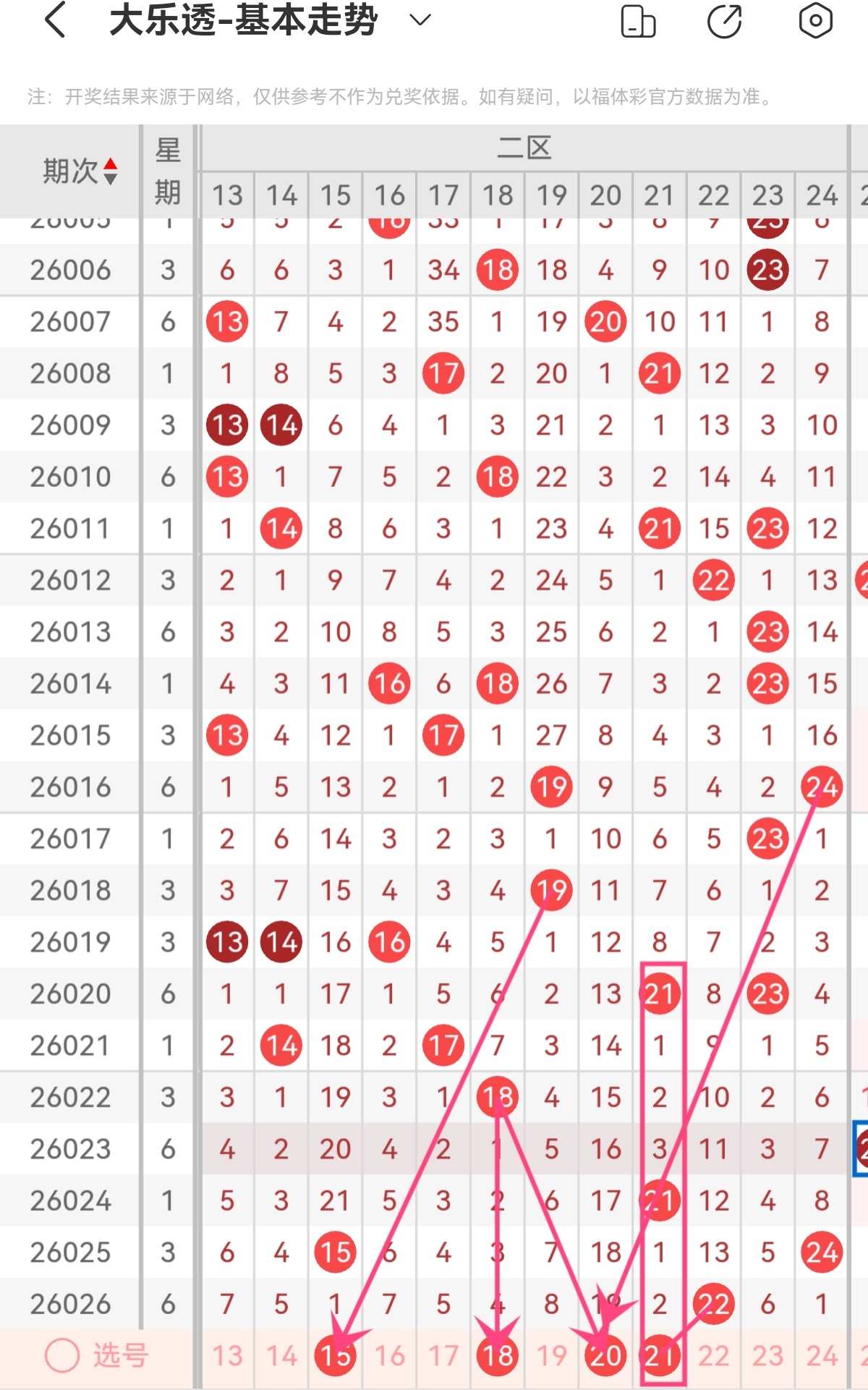868x1390 pixels.
Task: Sort 期次 ascending with red up triangle
Action: click(110, 165)
